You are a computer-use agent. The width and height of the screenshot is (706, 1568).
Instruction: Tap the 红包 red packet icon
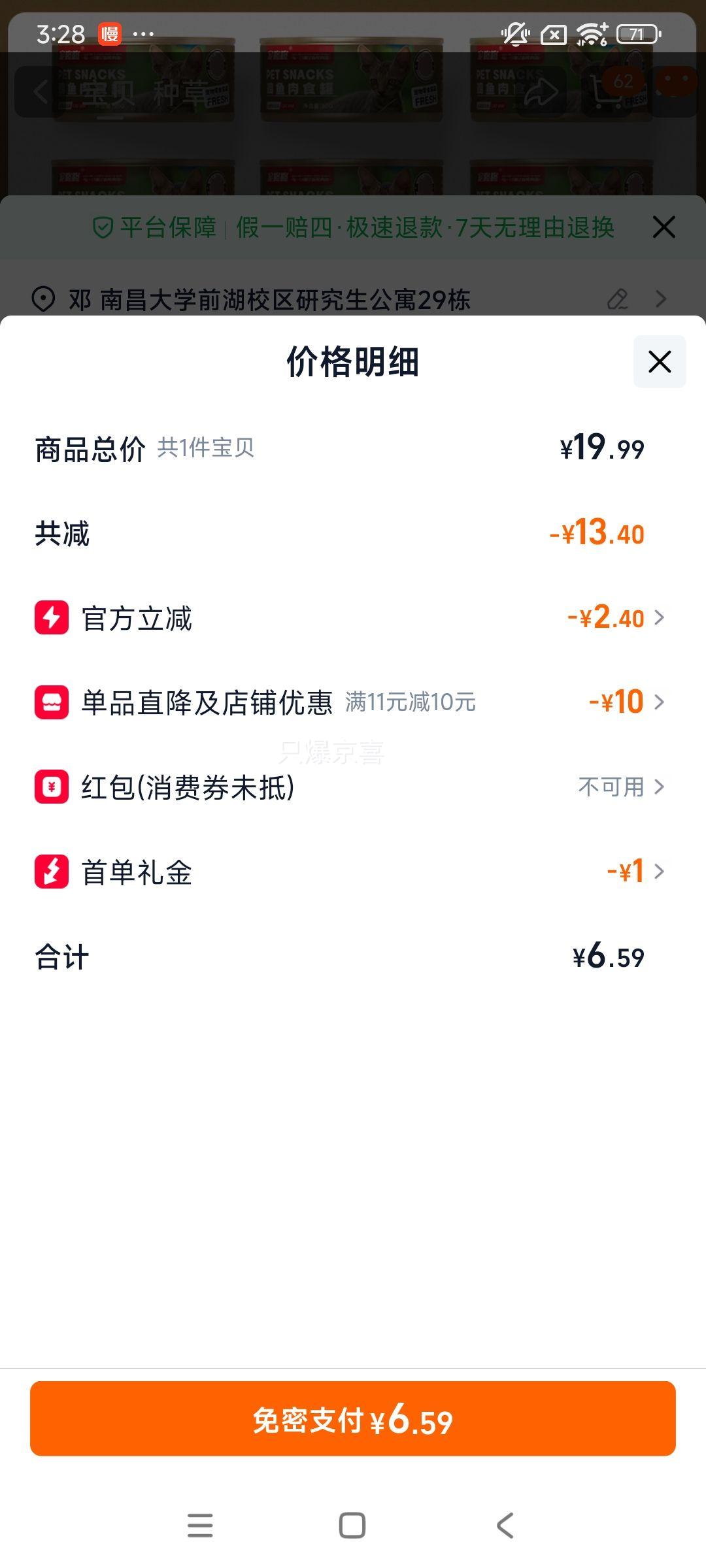51,787
